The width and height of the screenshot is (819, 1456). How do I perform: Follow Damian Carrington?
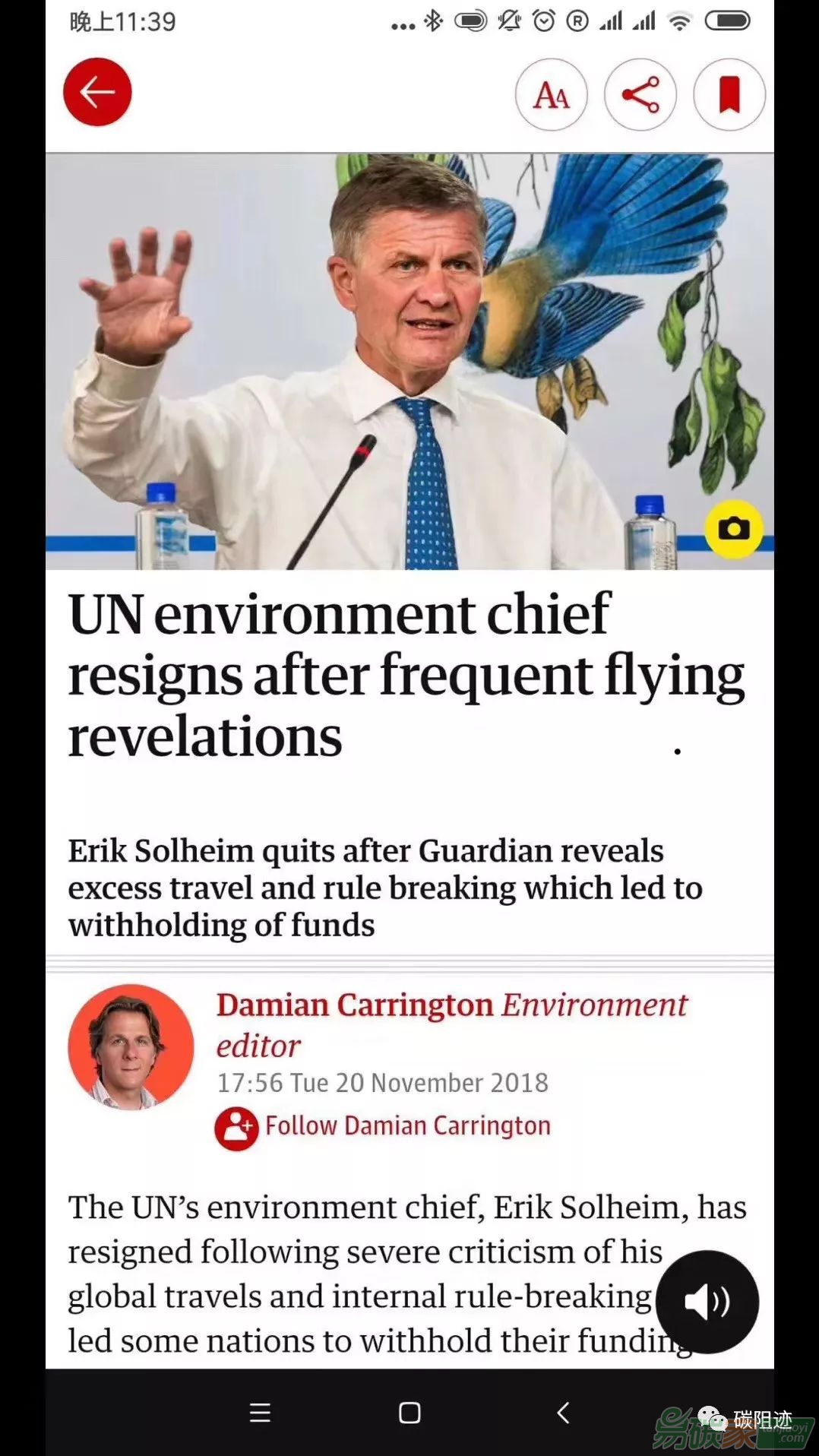tap(383, 1126)
